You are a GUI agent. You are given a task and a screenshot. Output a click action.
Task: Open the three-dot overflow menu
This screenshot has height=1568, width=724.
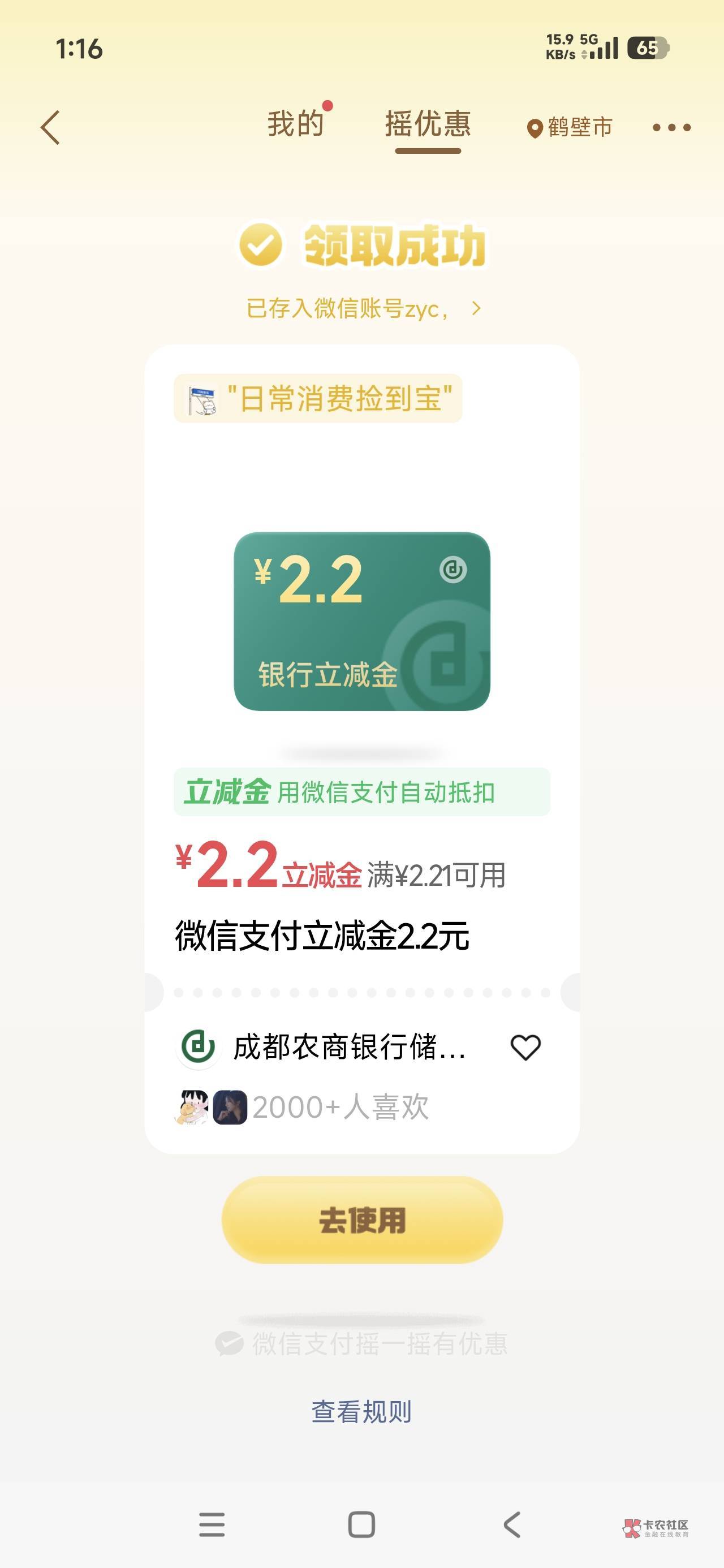(671, 127)
